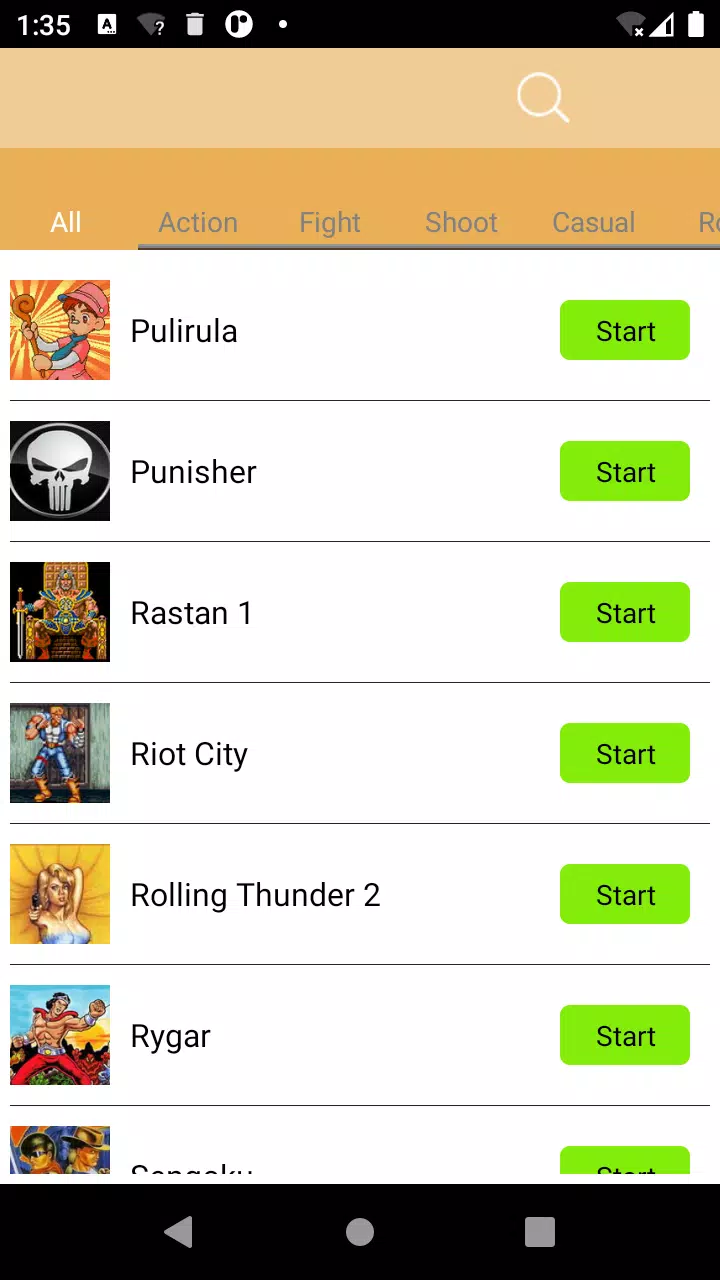Open recent apps with the square button
720x1280 pixels.
pos(540,1231)
